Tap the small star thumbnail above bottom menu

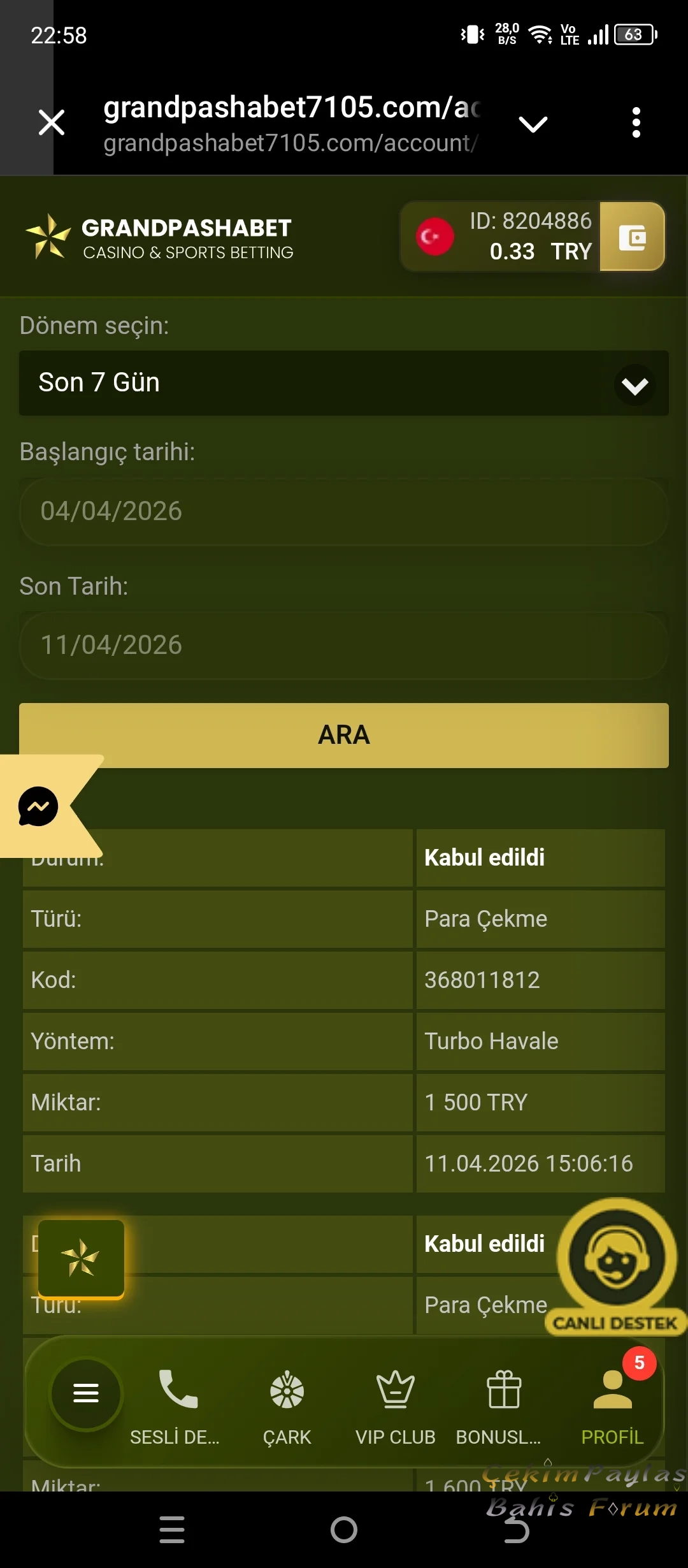pos(80,1257)
